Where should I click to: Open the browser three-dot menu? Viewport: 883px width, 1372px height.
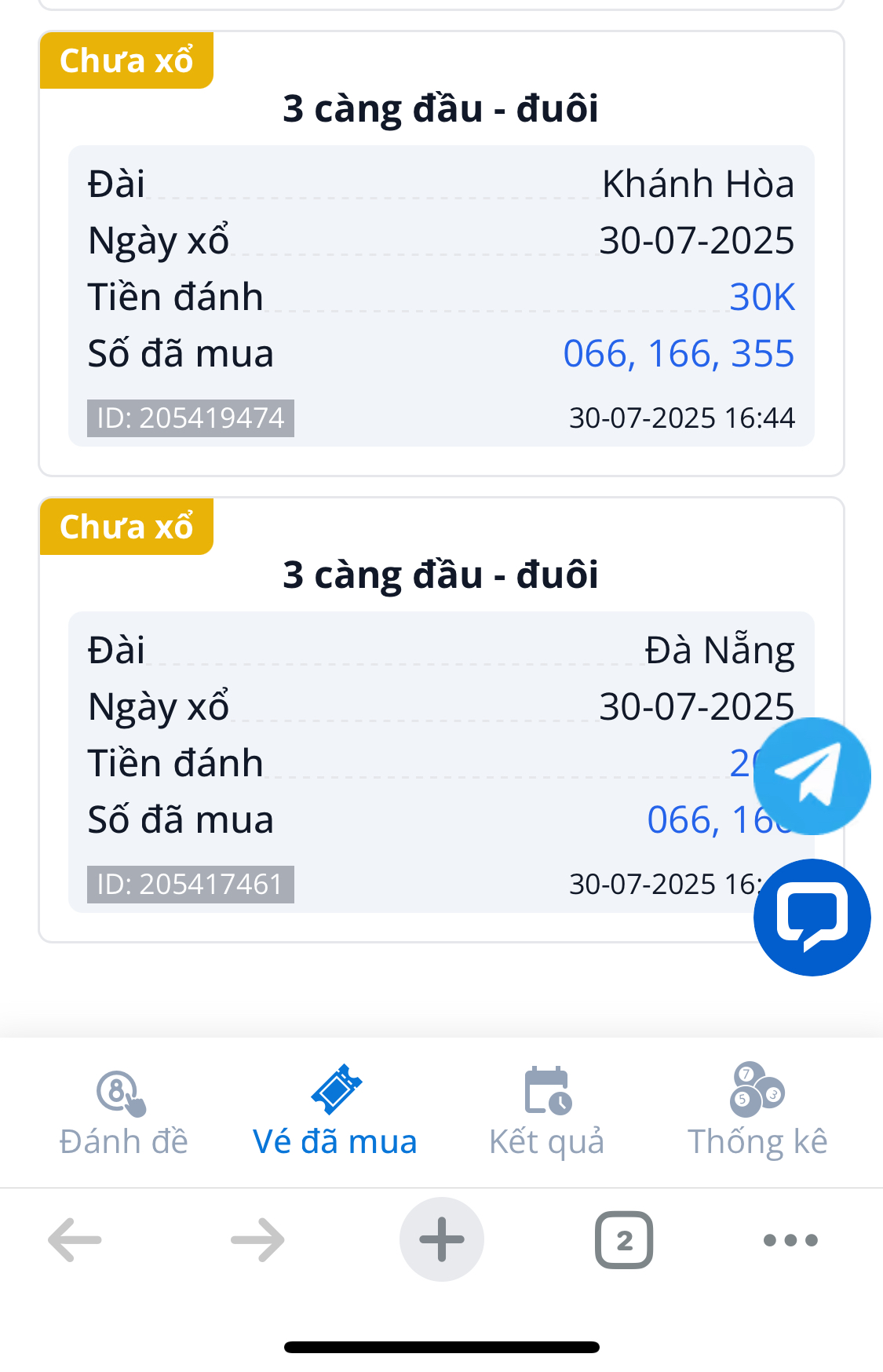pyautogui.click(x=790, y=1240)
